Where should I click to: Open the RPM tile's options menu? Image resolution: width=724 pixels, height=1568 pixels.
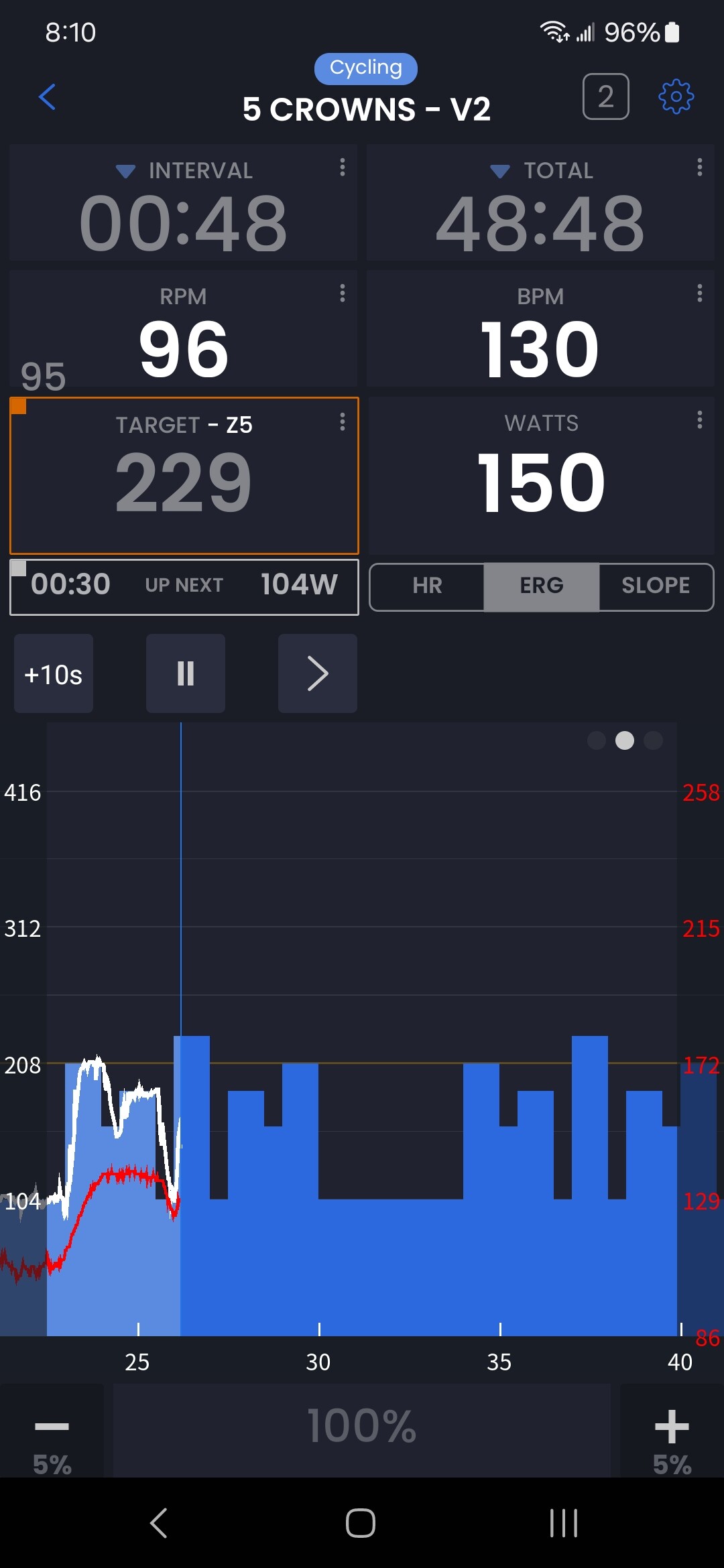coord(343,293)
